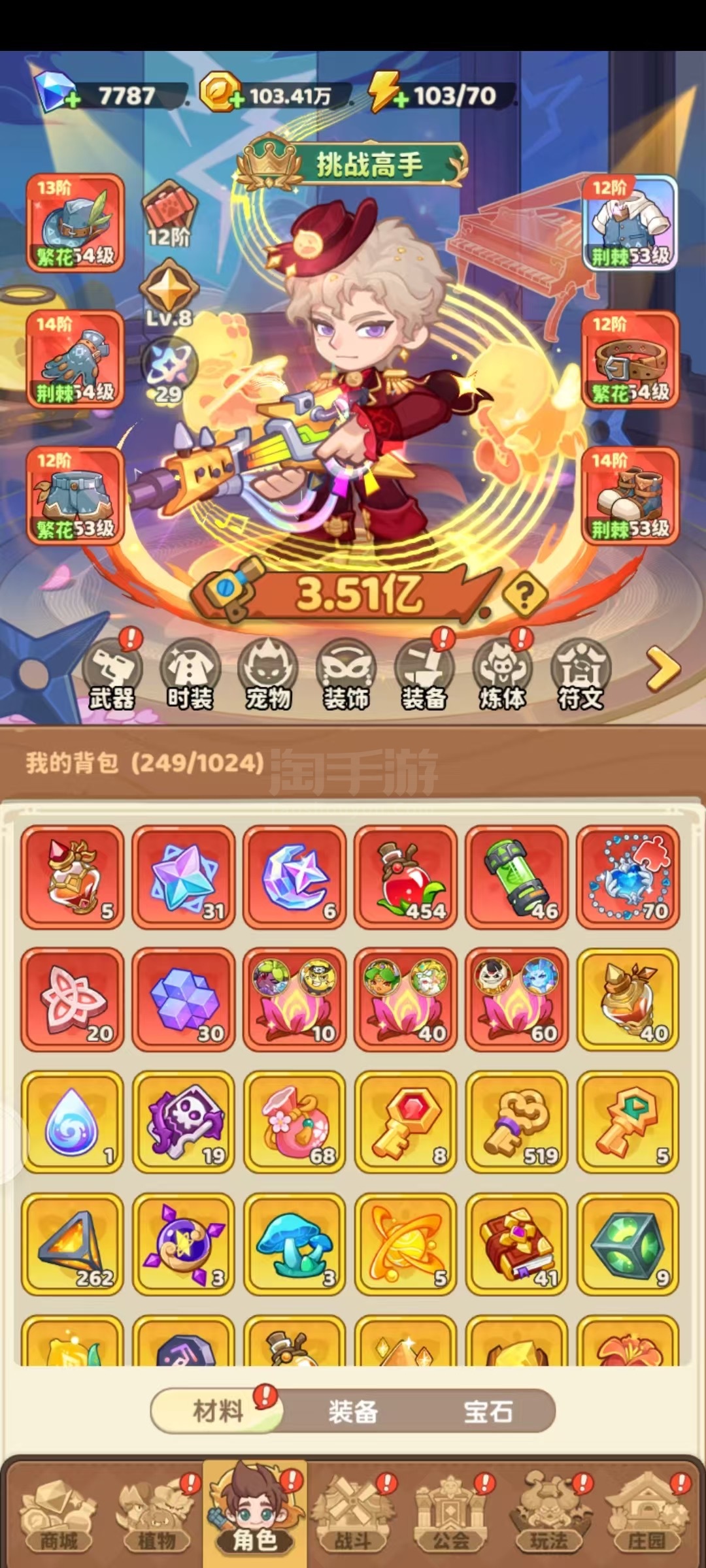Image resolution: width=706 pixels, height=1568 pixels.
Task: Select the red apple potion item 454
Action: [405, 877]
